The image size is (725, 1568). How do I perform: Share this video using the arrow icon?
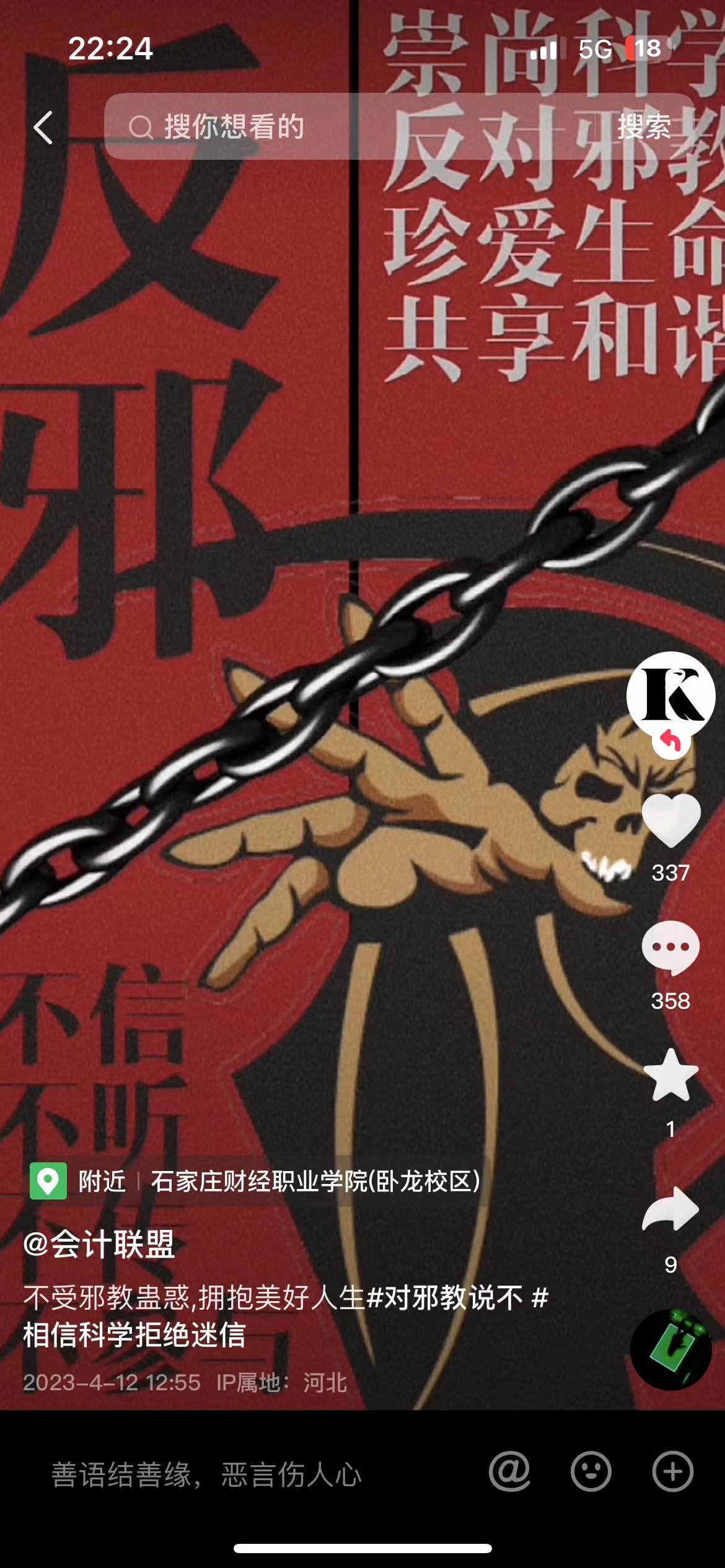670,1209
